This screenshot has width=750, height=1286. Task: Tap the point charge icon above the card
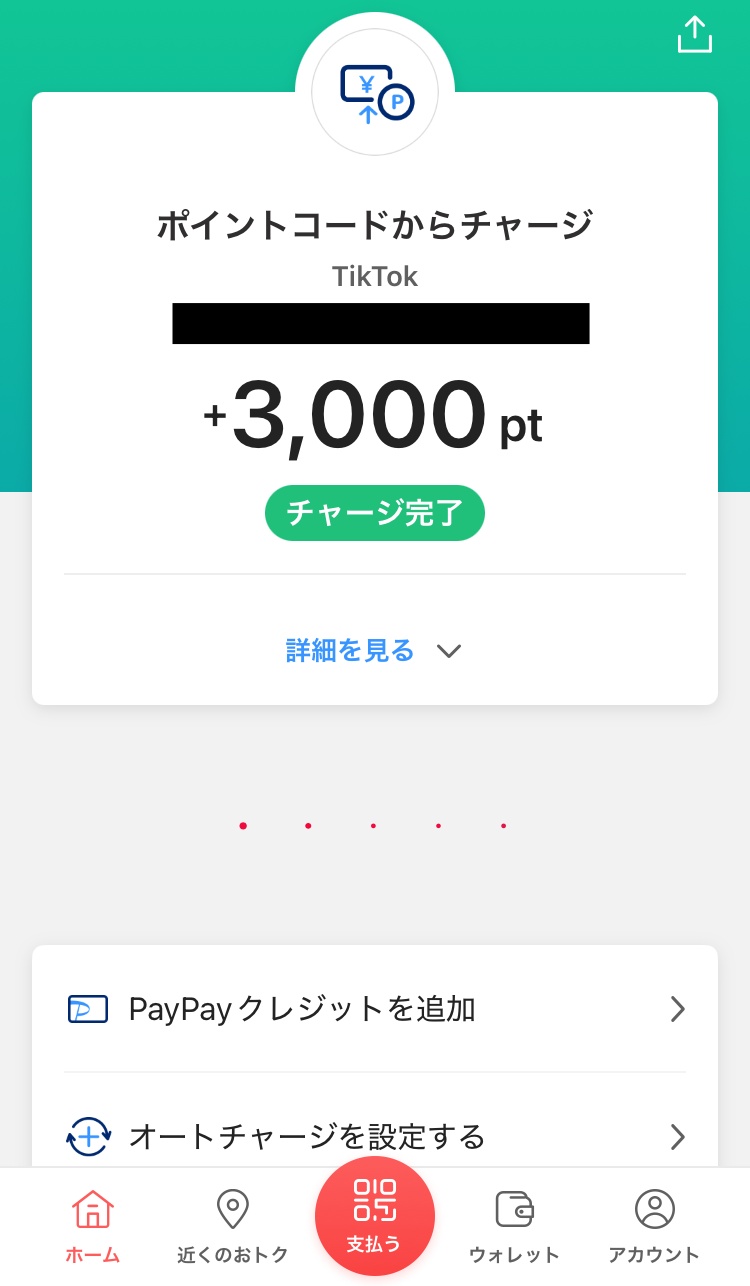[375, 91]
